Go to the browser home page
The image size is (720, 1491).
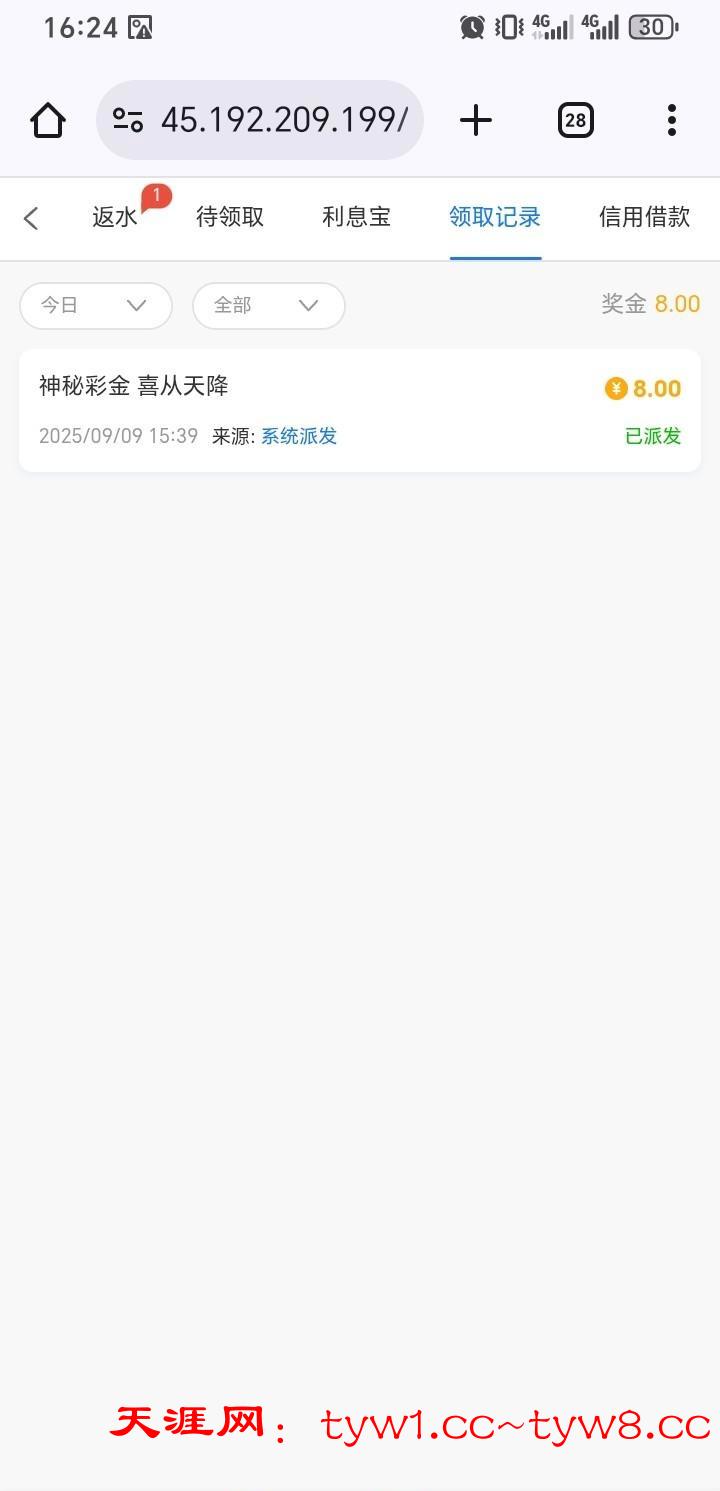pos(48,120)
